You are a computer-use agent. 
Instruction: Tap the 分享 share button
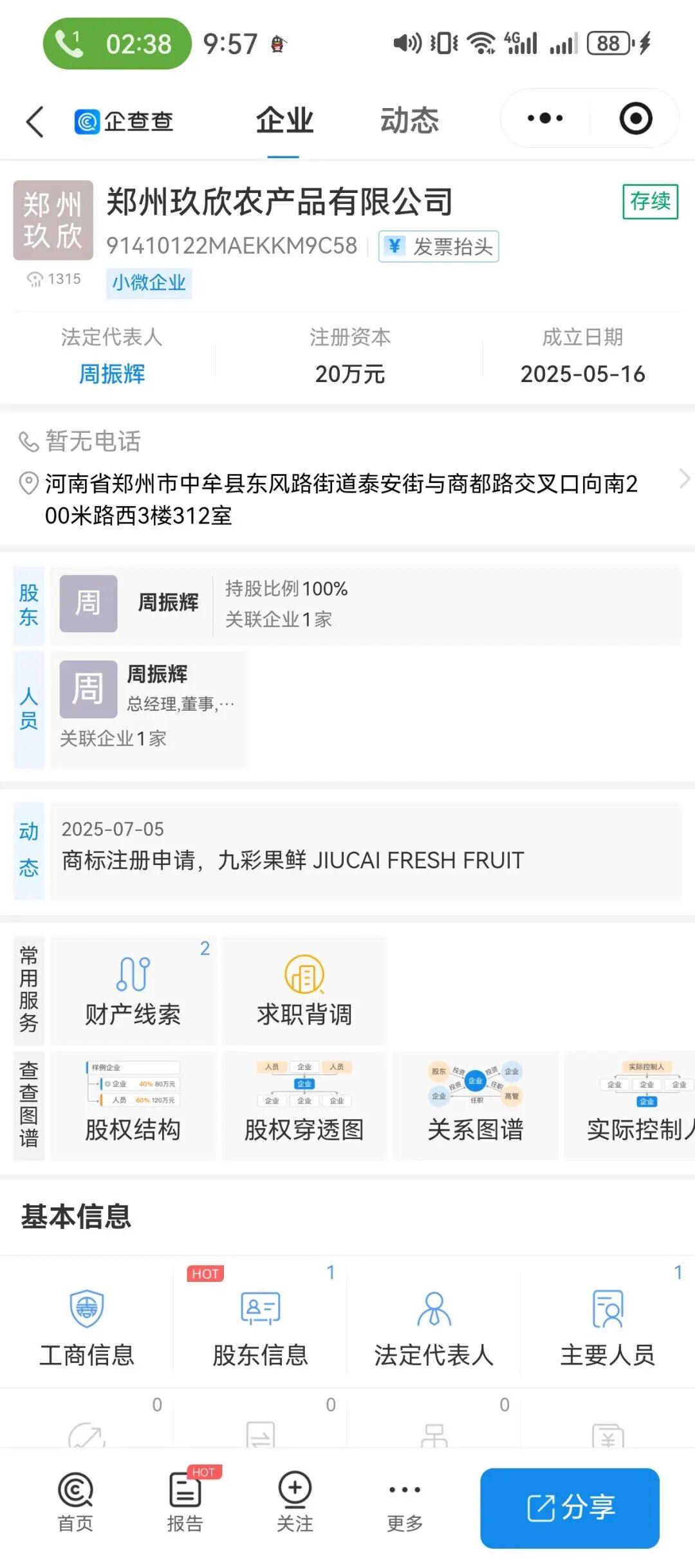pos(569,1505)
